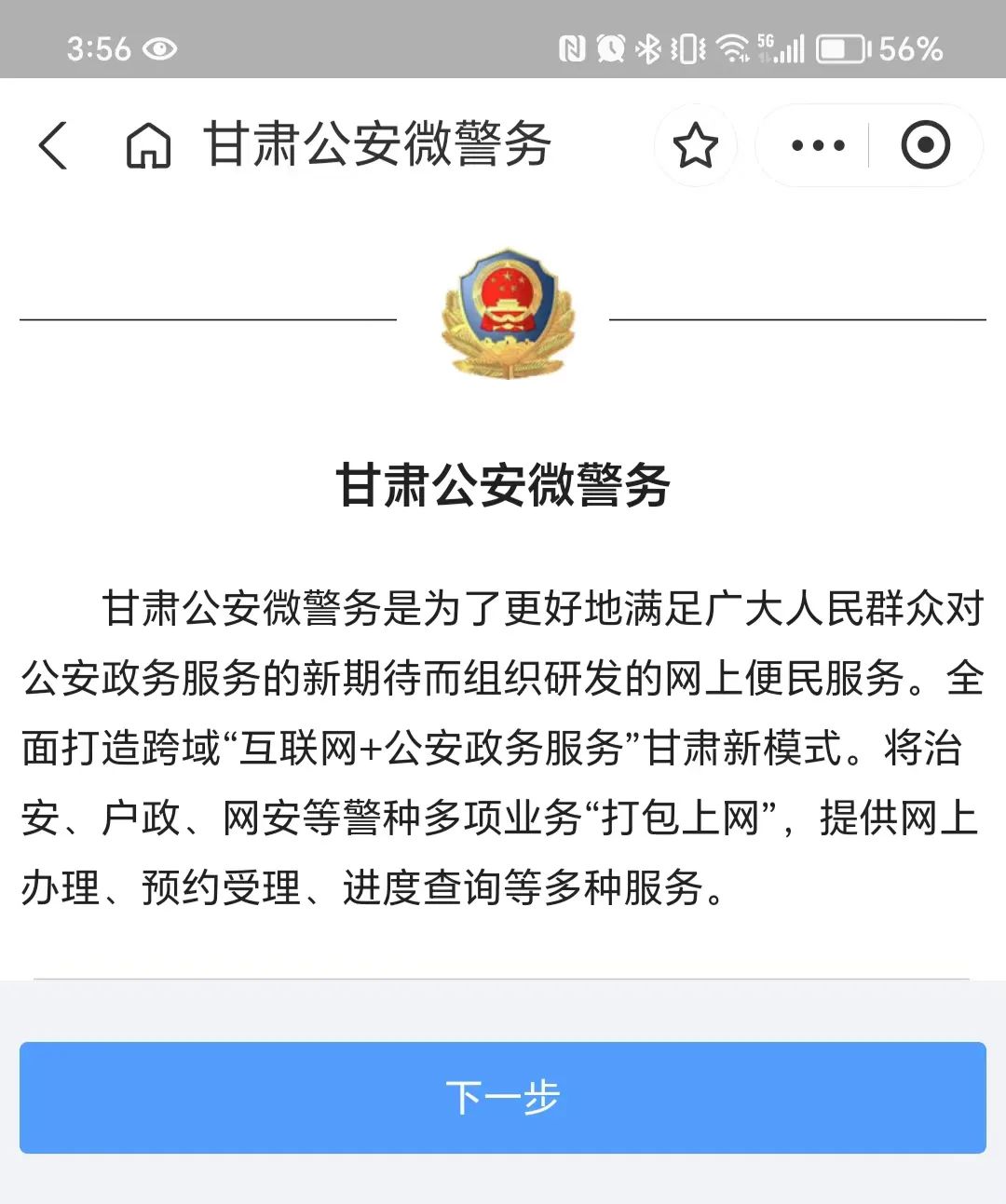The image size is (1006, 1204).
Task: Open the three-dot more options menu
Action: pos(817,145)
